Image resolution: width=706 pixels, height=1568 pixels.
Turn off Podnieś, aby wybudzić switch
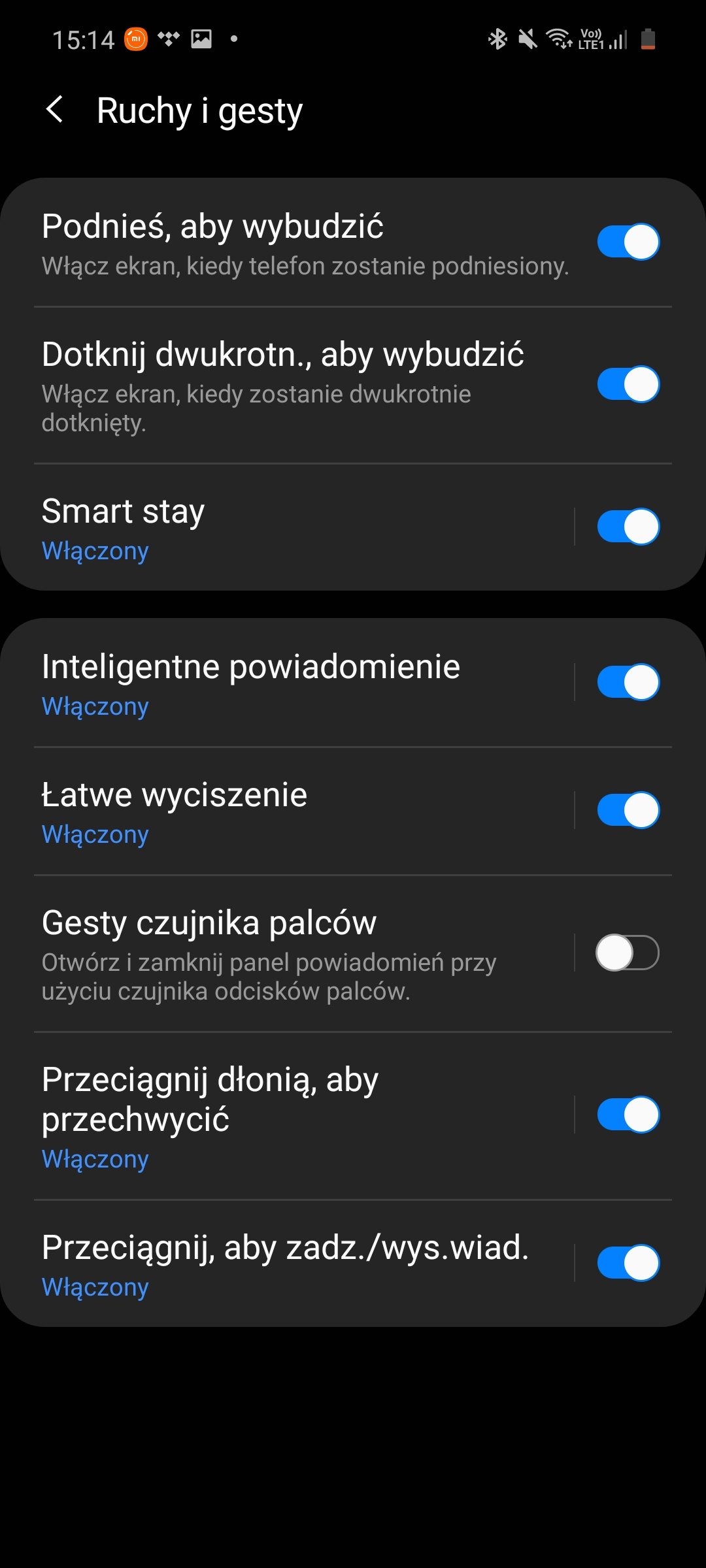pos(628,242)
